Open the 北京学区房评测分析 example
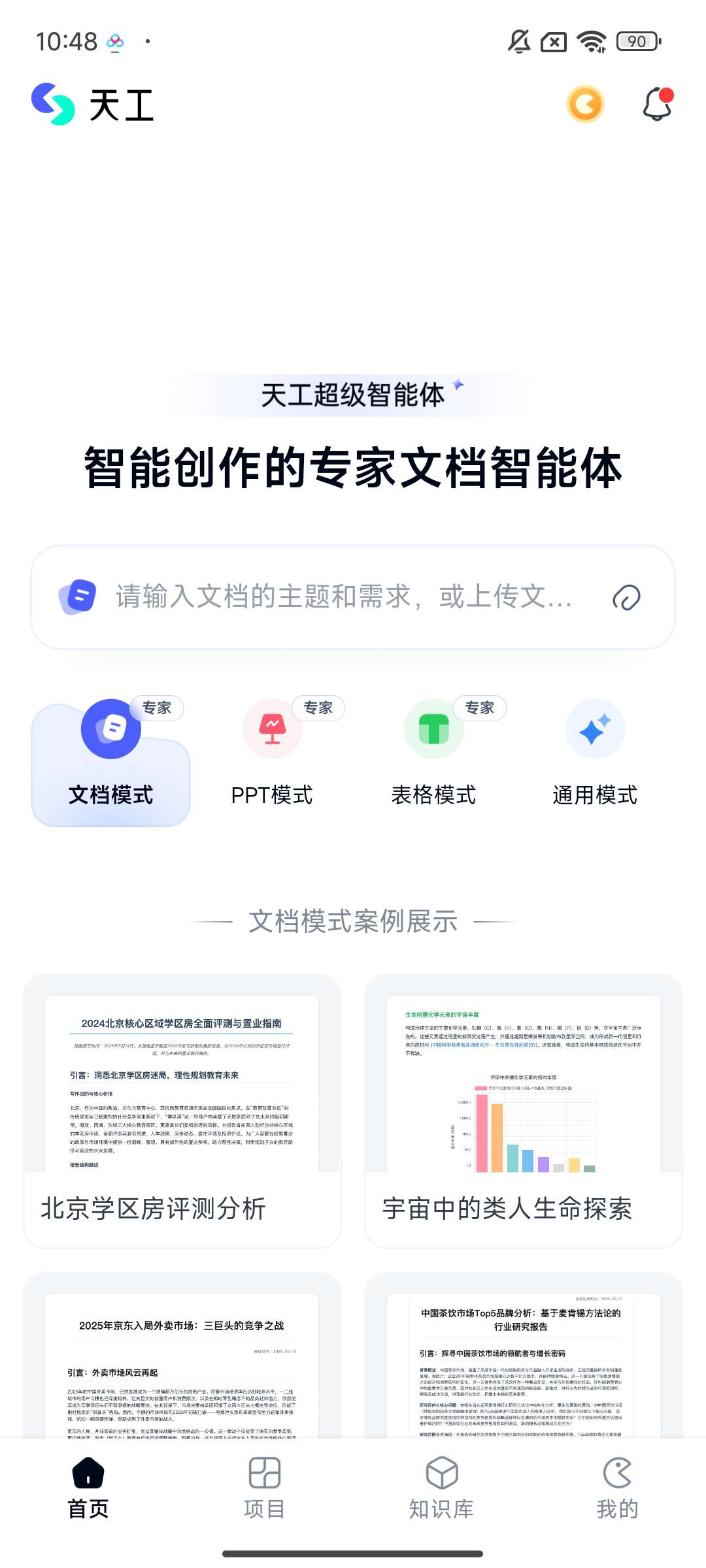The height and width of the screenshot is (1568, 706). point(182,1111)
